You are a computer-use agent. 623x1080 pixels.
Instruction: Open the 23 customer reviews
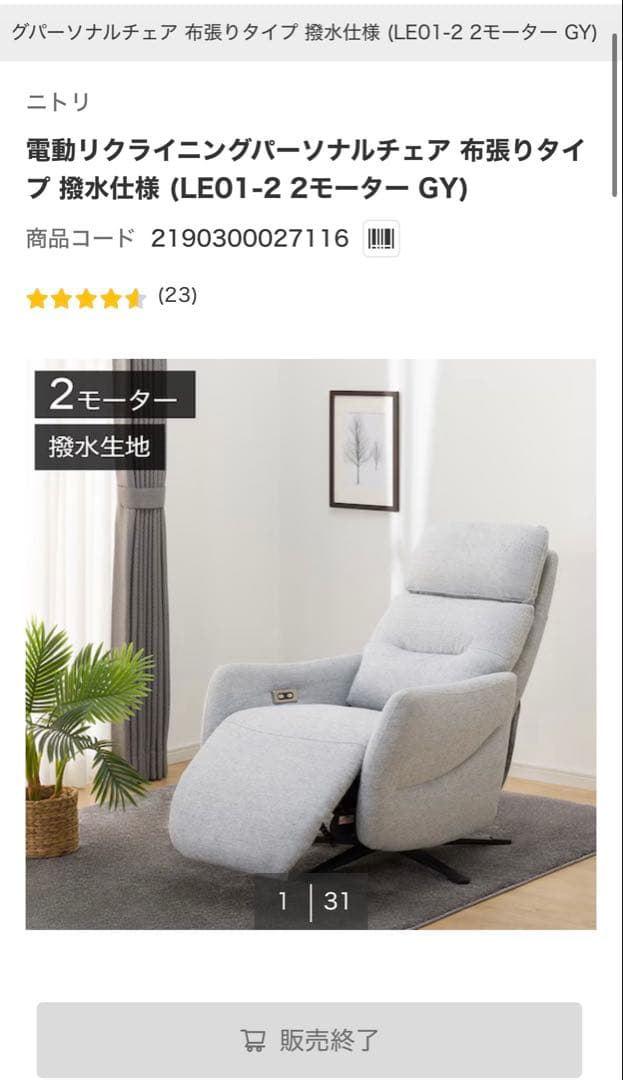[x=177, y=295]
